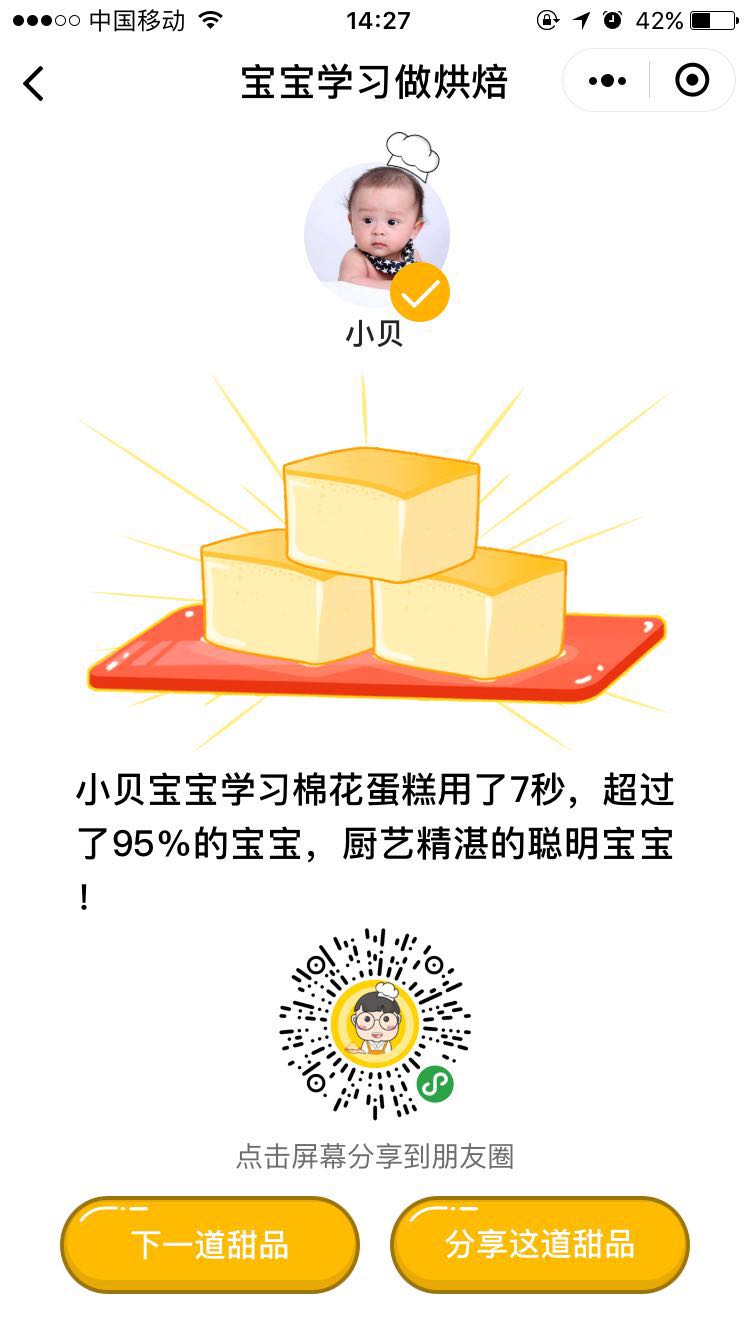Go back with the top-left arrow
This screenshot has height=1334, width=750.
(33, 83)
